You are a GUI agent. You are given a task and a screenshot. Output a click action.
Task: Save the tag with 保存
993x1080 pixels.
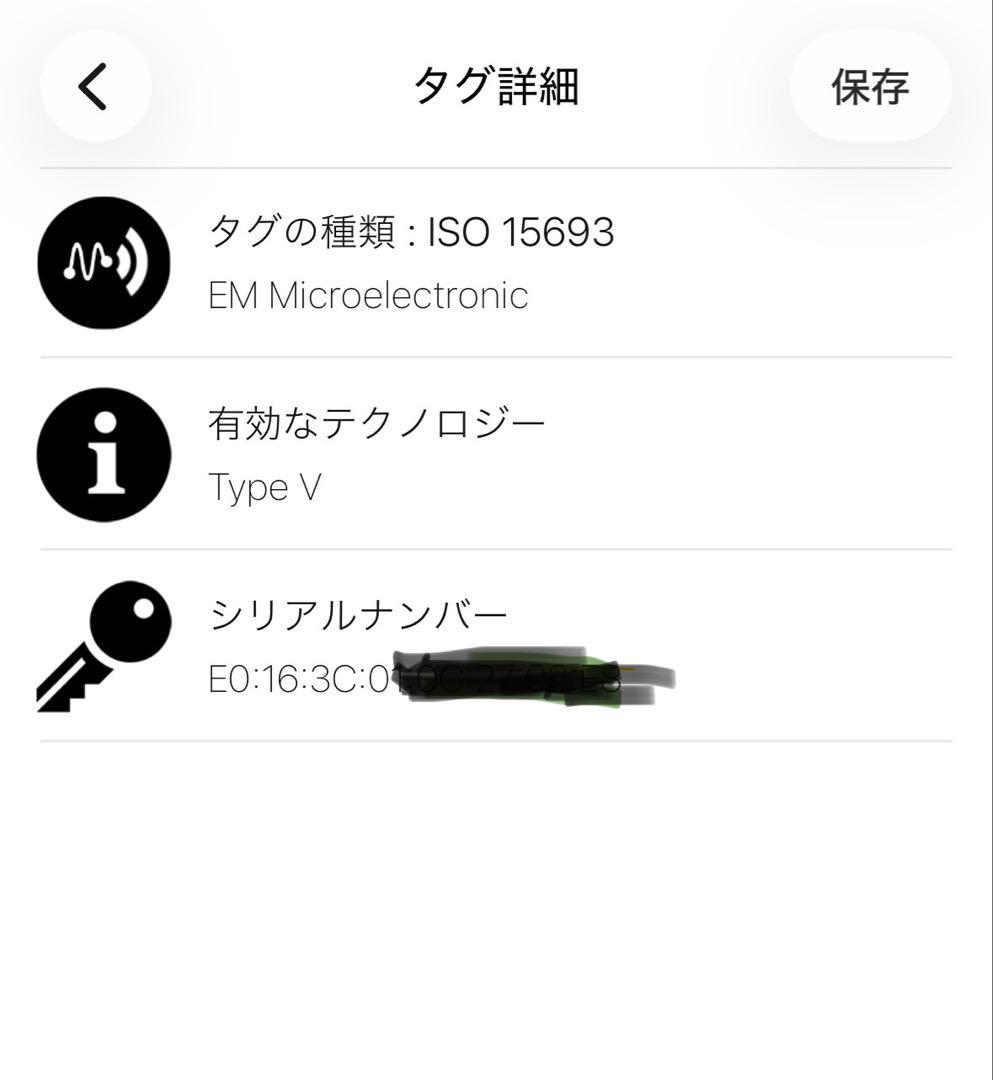(870, 87)
